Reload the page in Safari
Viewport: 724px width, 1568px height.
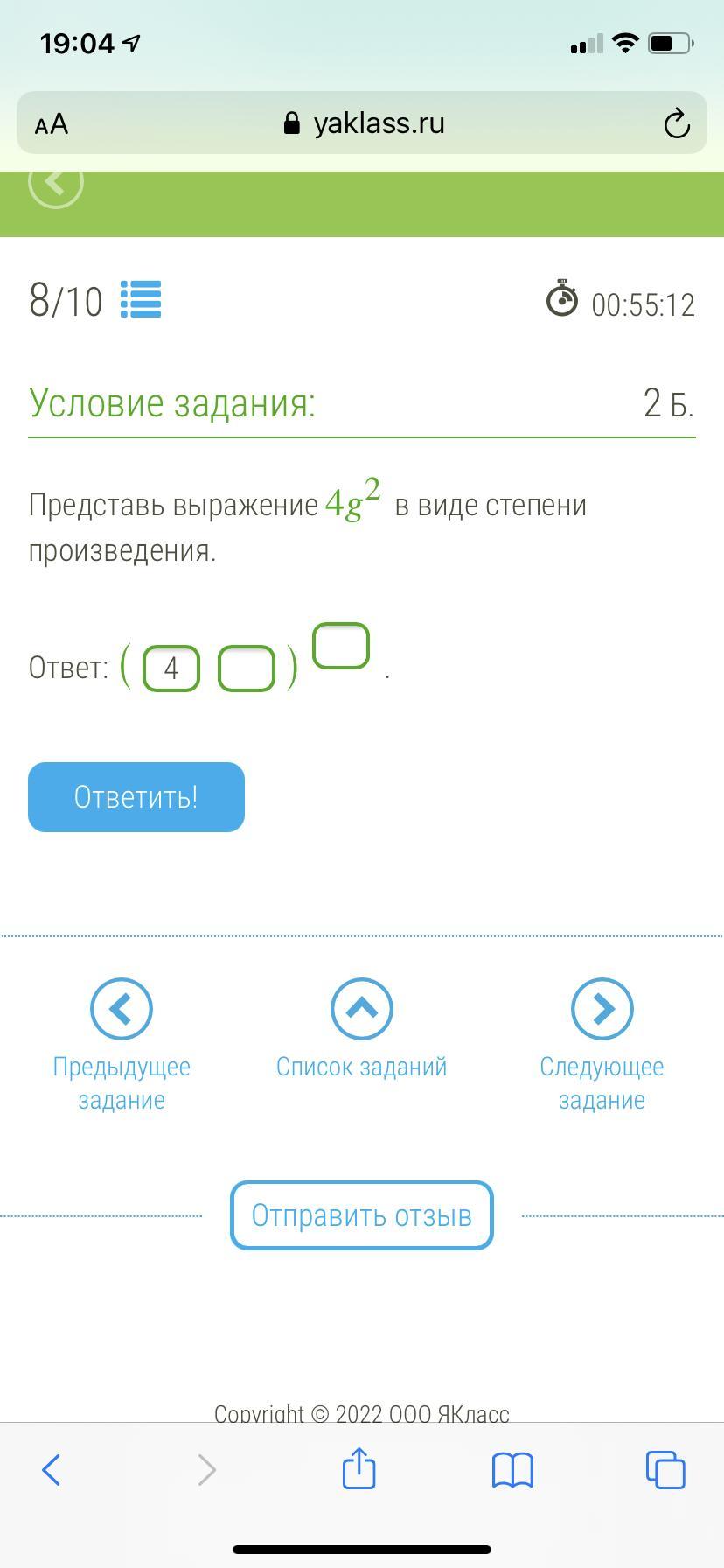tap(677, 123)
